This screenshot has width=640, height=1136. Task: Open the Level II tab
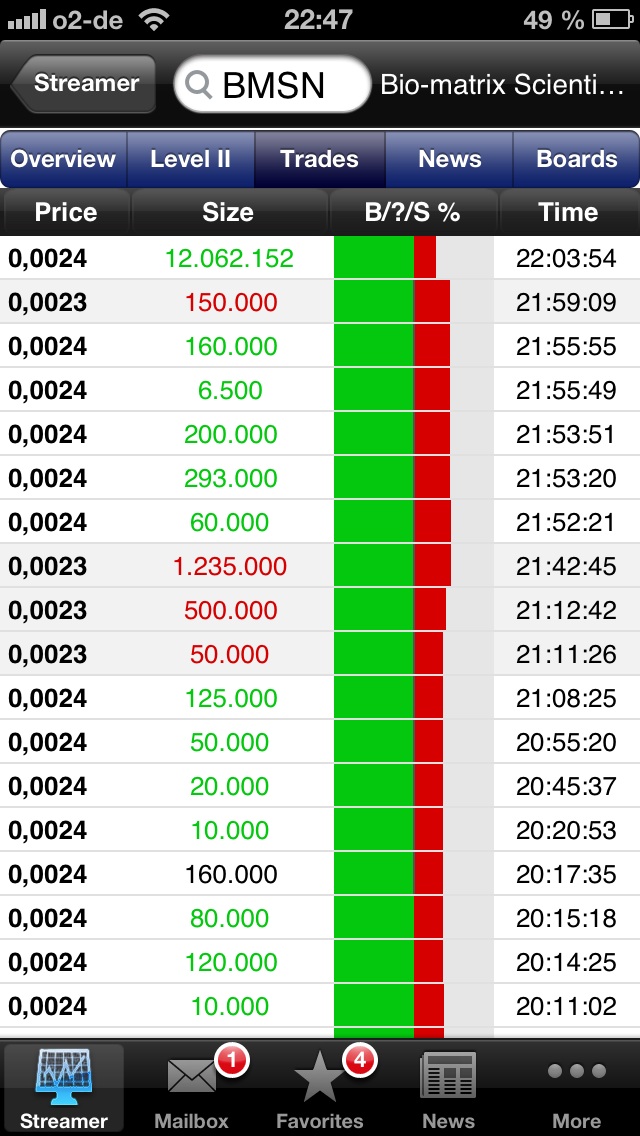click(190, 159)
